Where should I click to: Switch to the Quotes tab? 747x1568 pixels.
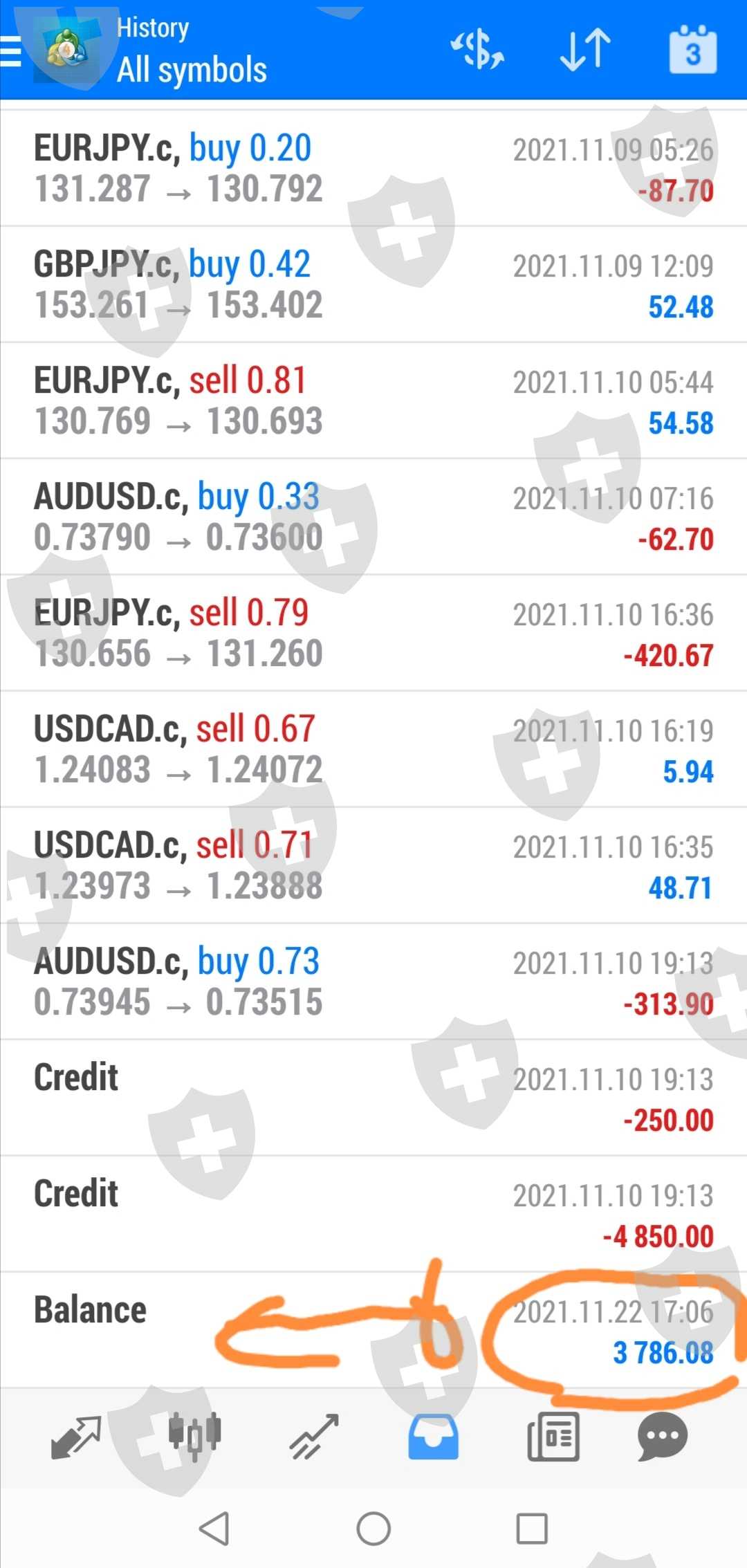click(x=76, y=1437)
